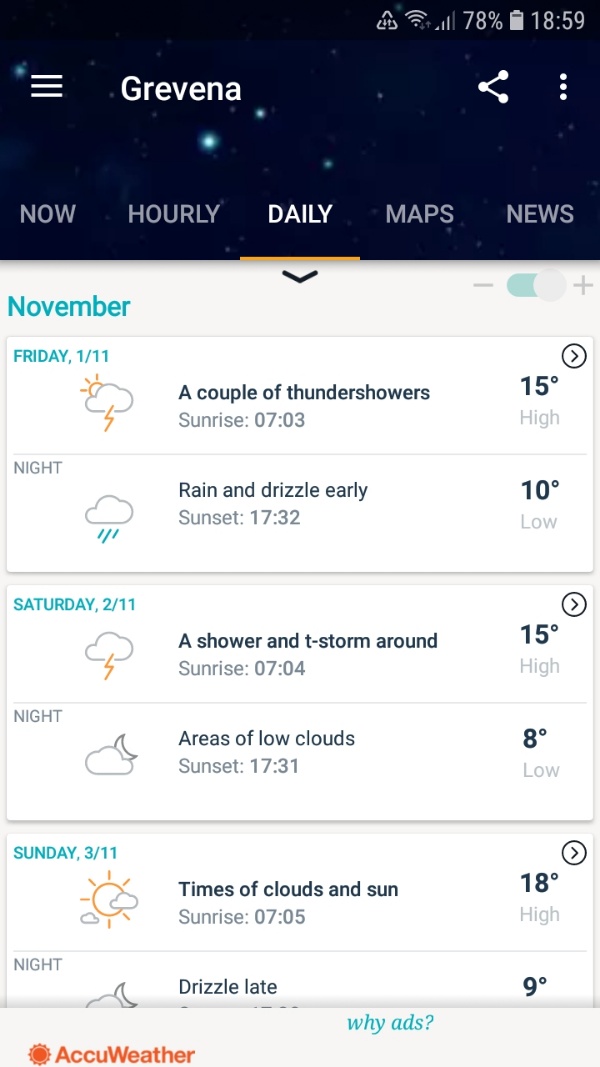This screenshot has height=1067, width=600.
Task: Open Saturday 2/11 forecast details arrow
Action: [575, 604]
